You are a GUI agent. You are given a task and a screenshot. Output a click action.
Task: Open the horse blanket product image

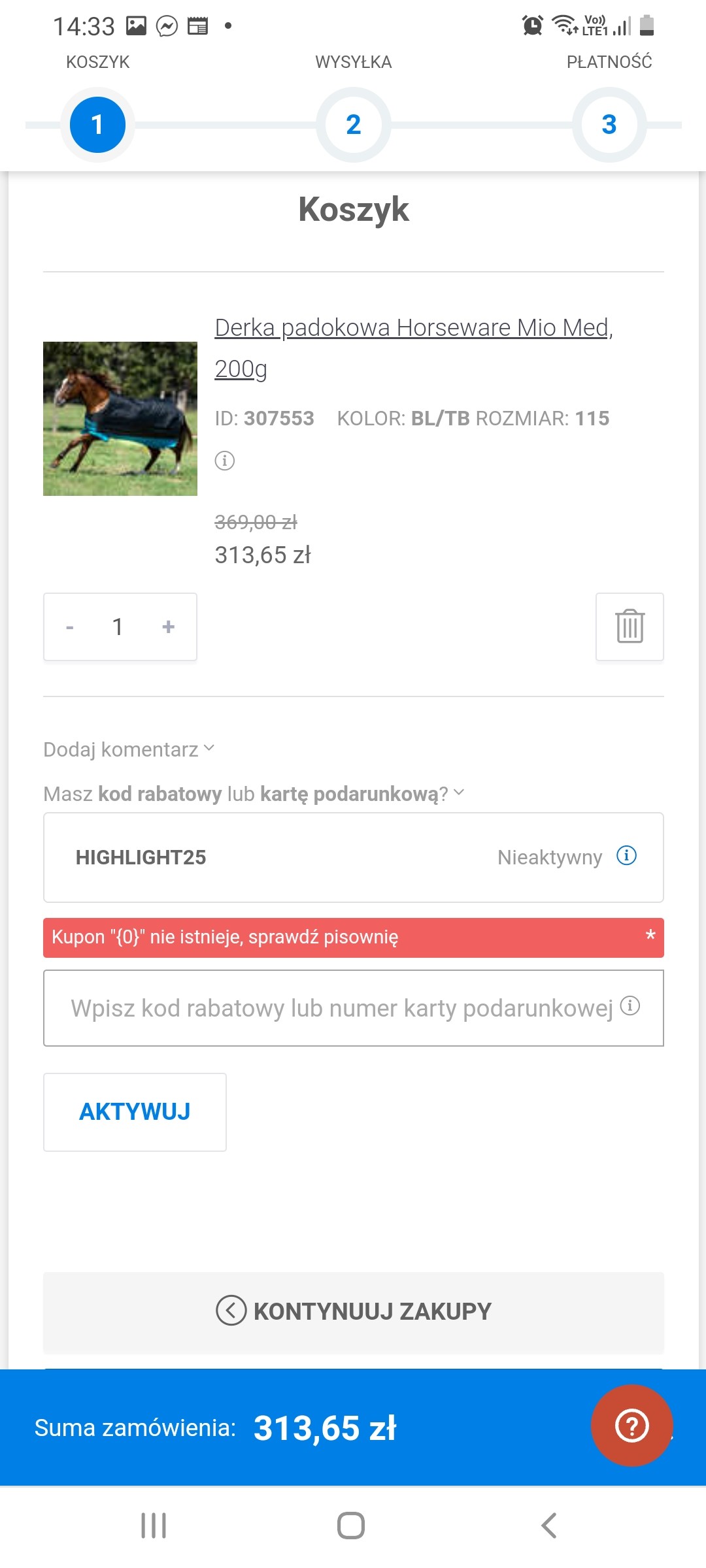pos(120,419)
